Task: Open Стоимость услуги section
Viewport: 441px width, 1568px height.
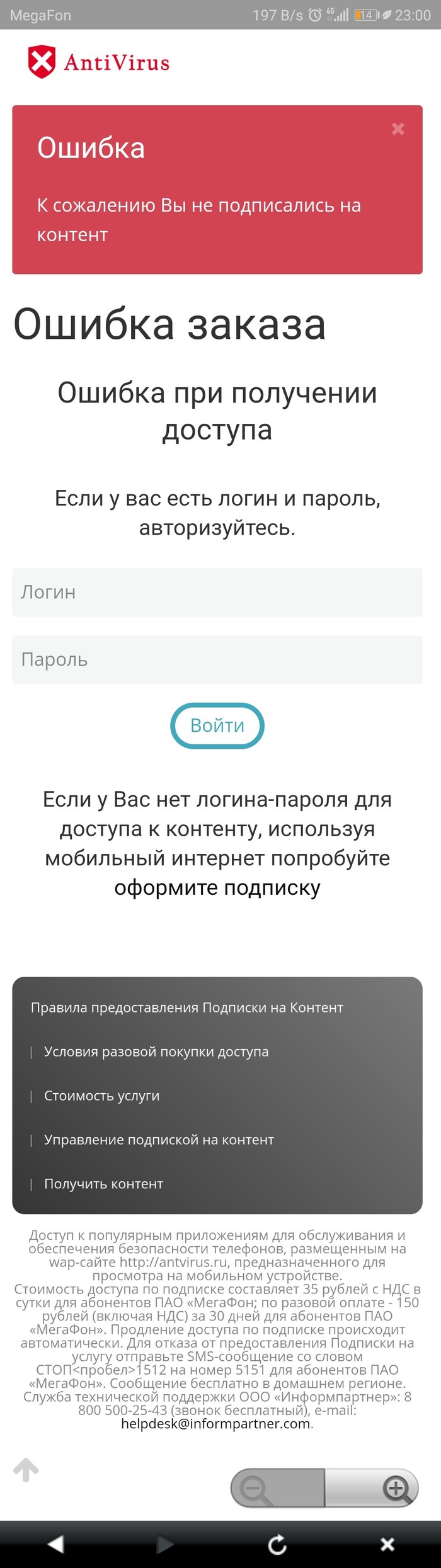Action: click(x=101, y=1096)
